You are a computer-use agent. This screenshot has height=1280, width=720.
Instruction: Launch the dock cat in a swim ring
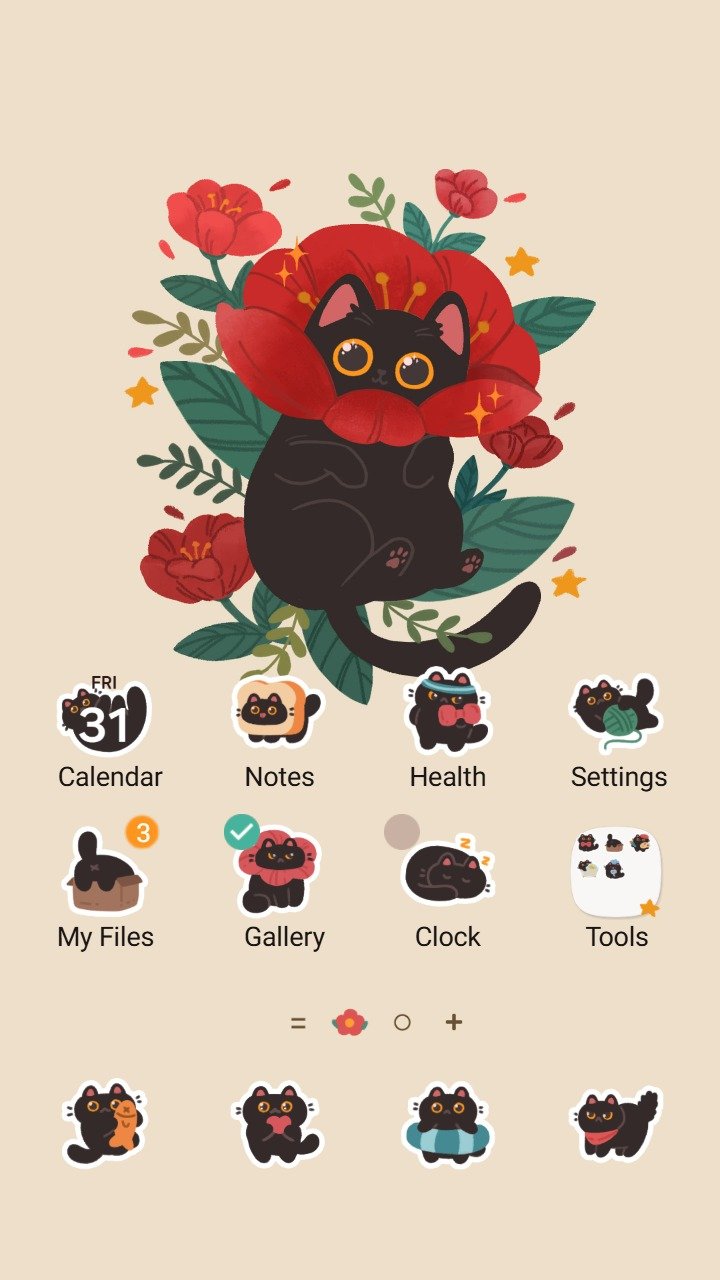448,1123
